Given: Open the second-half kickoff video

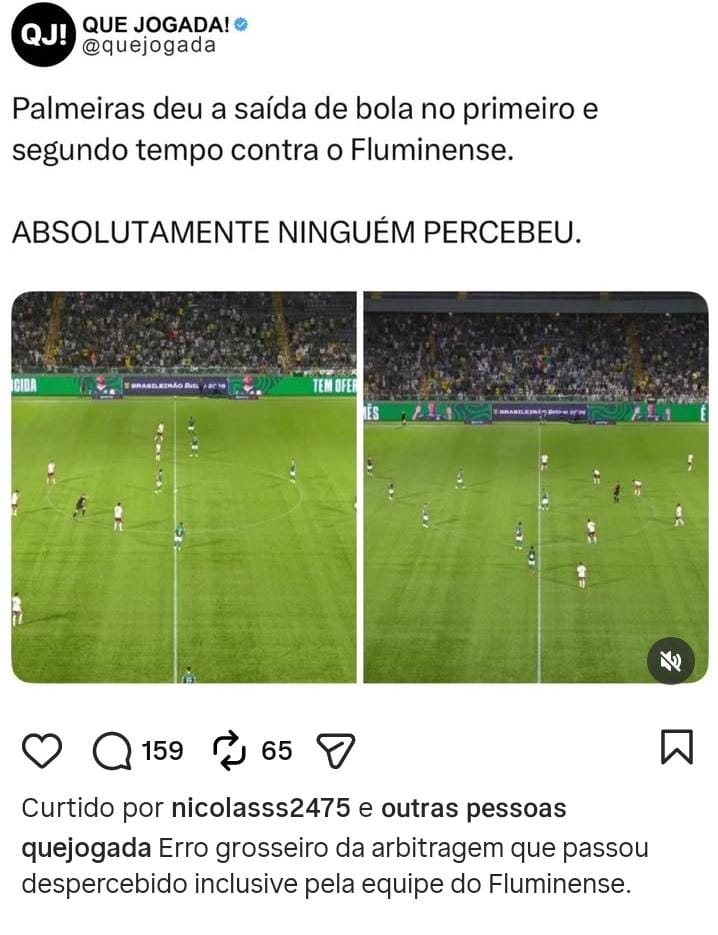Looking at the screenshot, I should click(535, 487).
